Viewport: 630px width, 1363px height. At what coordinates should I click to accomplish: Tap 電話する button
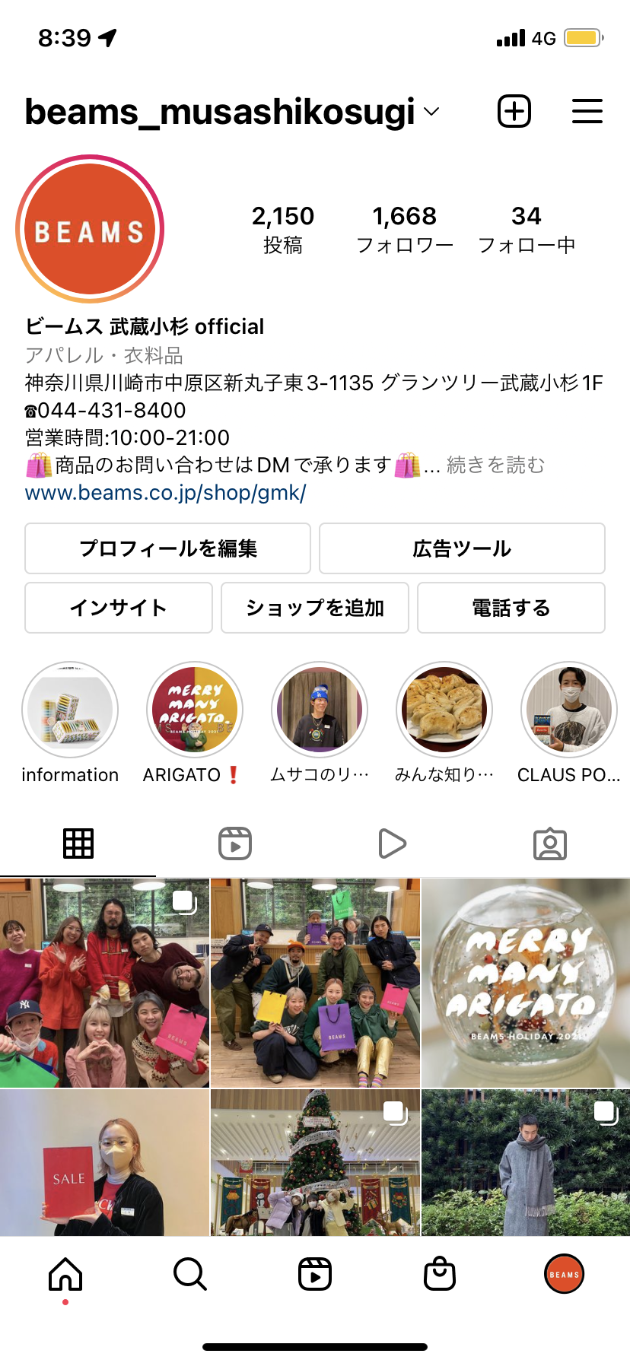coord(511,608)
